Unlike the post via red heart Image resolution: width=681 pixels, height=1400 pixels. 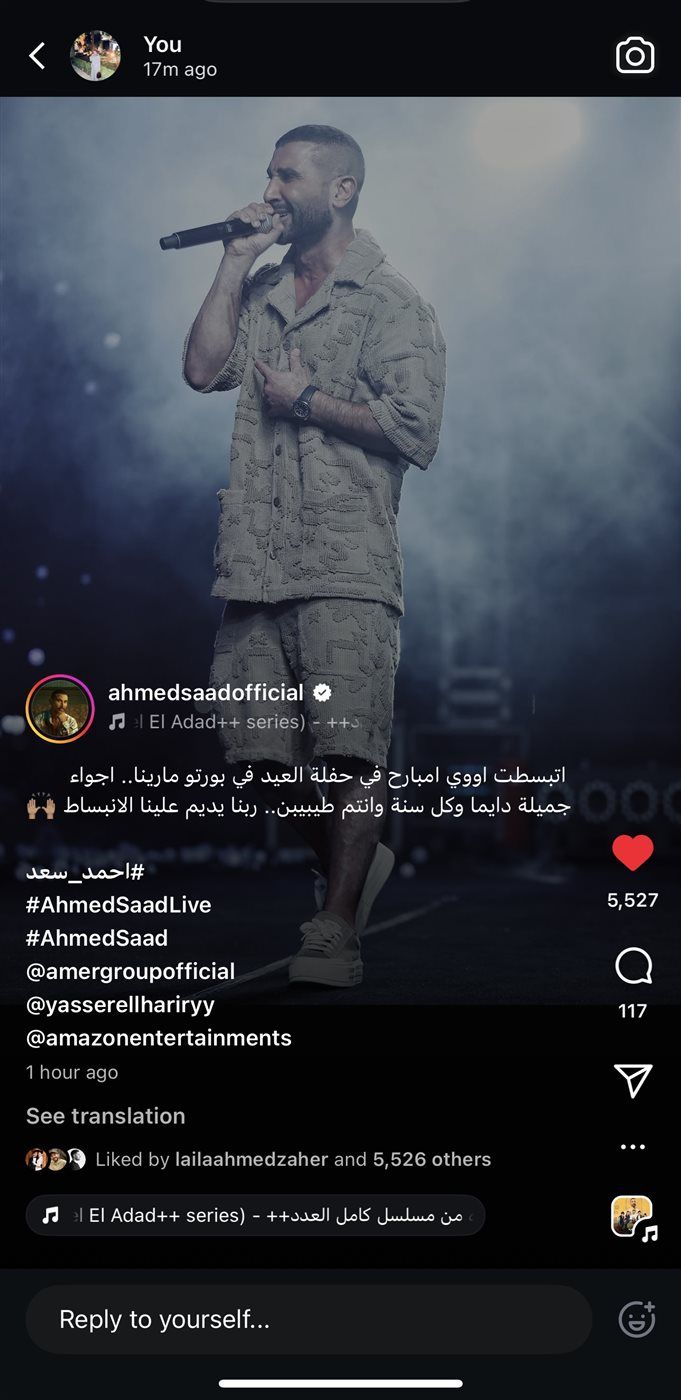point(632,853)
